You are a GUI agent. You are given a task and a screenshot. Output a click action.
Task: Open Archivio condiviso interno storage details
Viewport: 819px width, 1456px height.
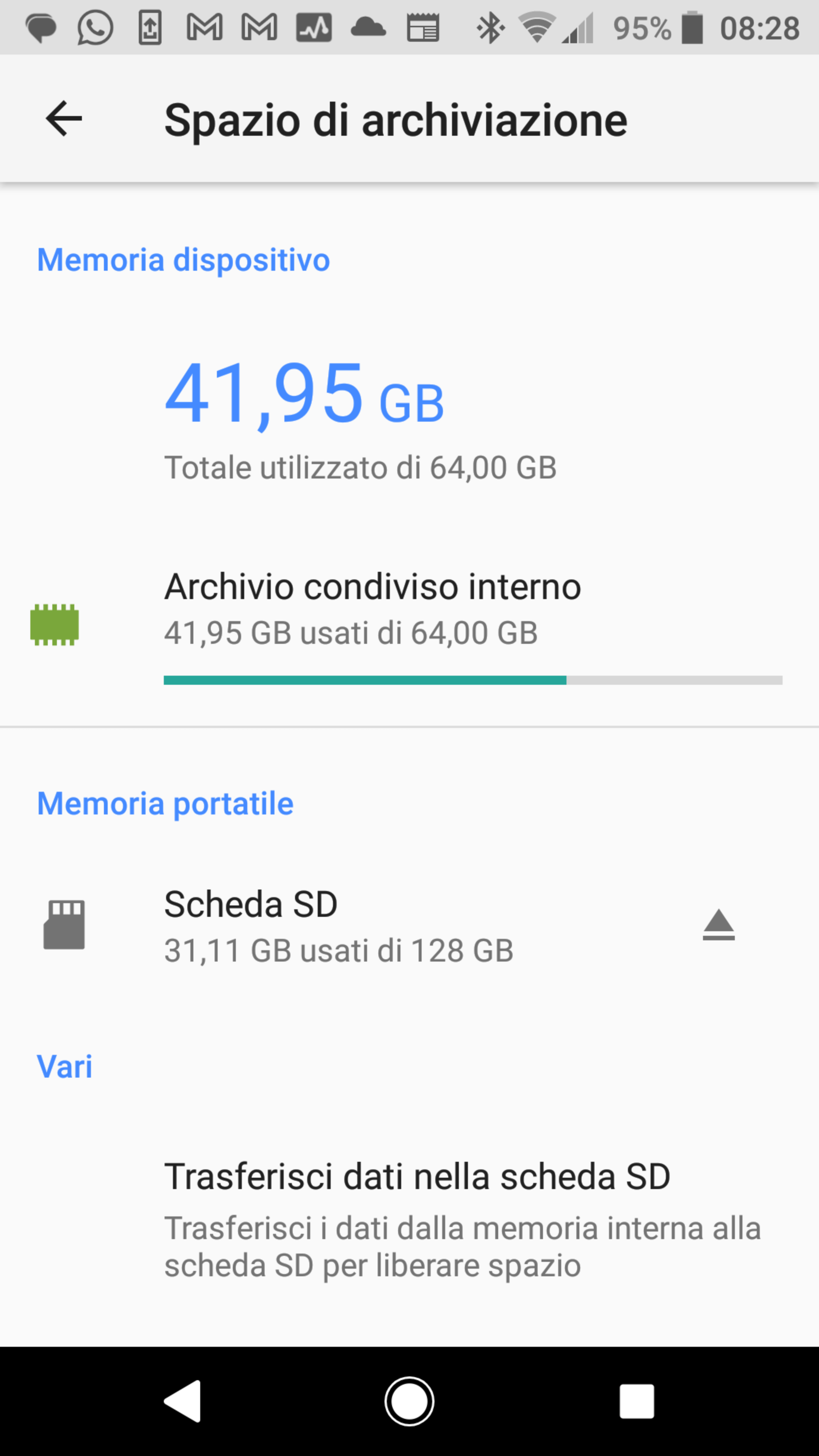(409, 625)
